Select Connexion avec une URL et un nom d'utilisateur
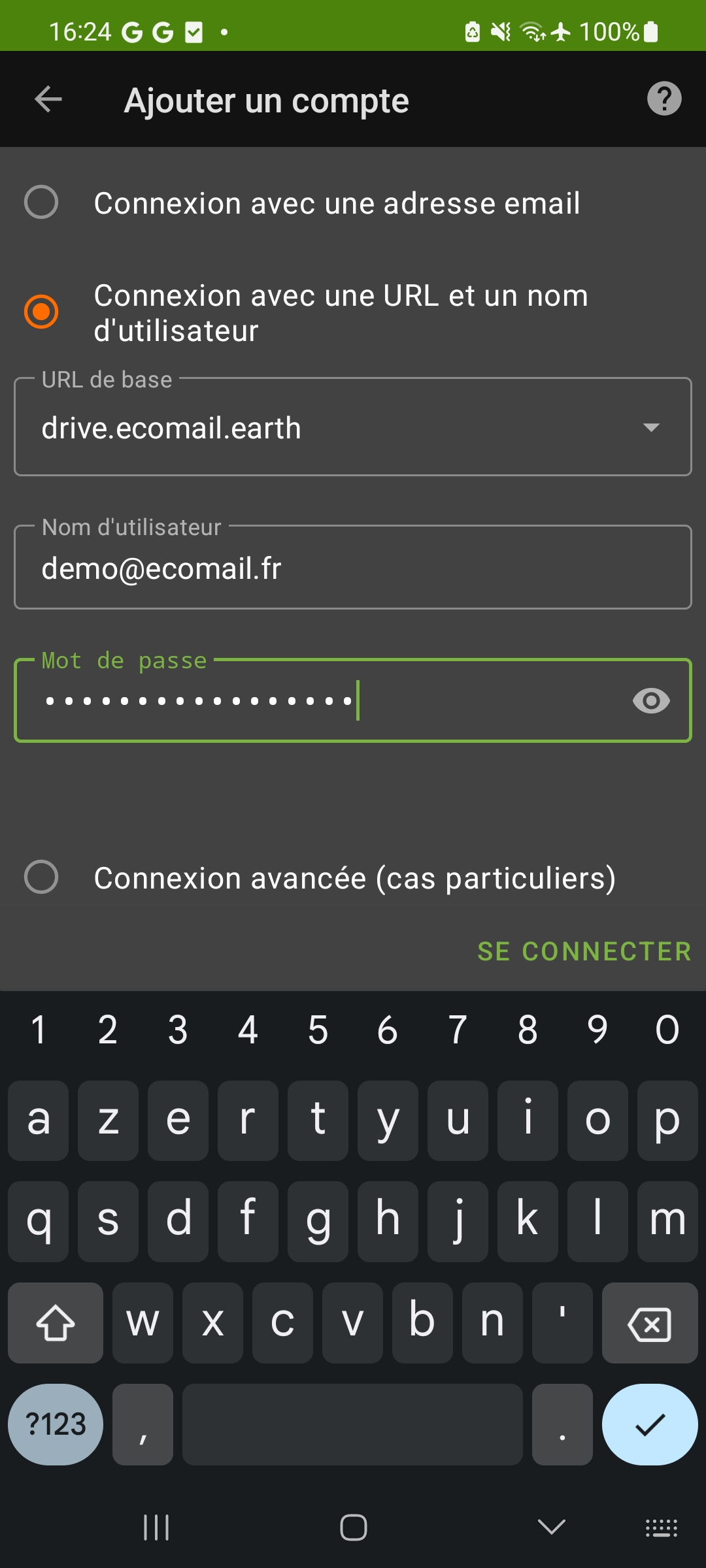This screenshot has width=706, height=1568. (41, 312)
